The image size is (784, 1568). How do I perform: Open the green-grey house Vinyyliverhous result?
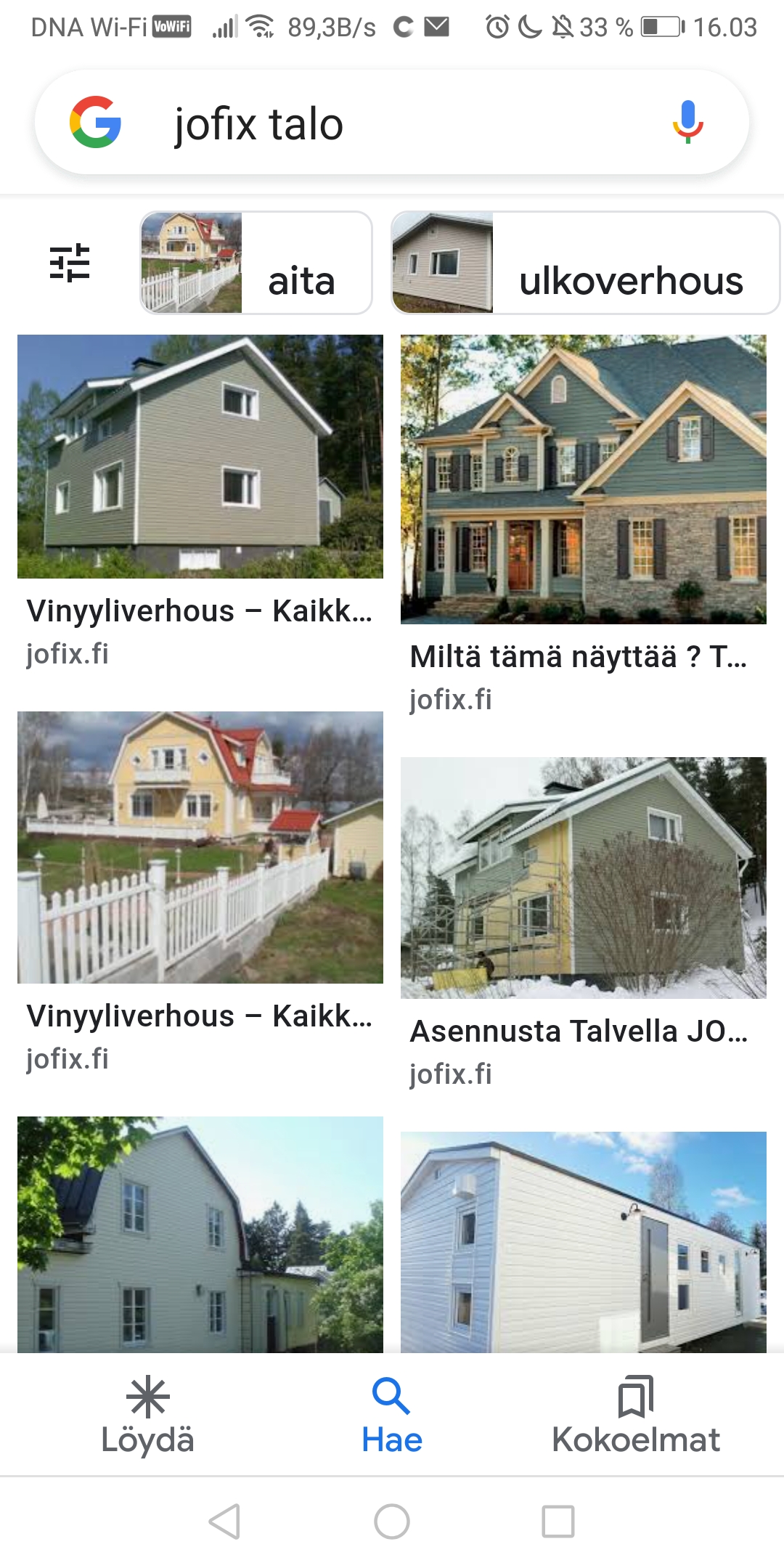[x=200, y=457]
